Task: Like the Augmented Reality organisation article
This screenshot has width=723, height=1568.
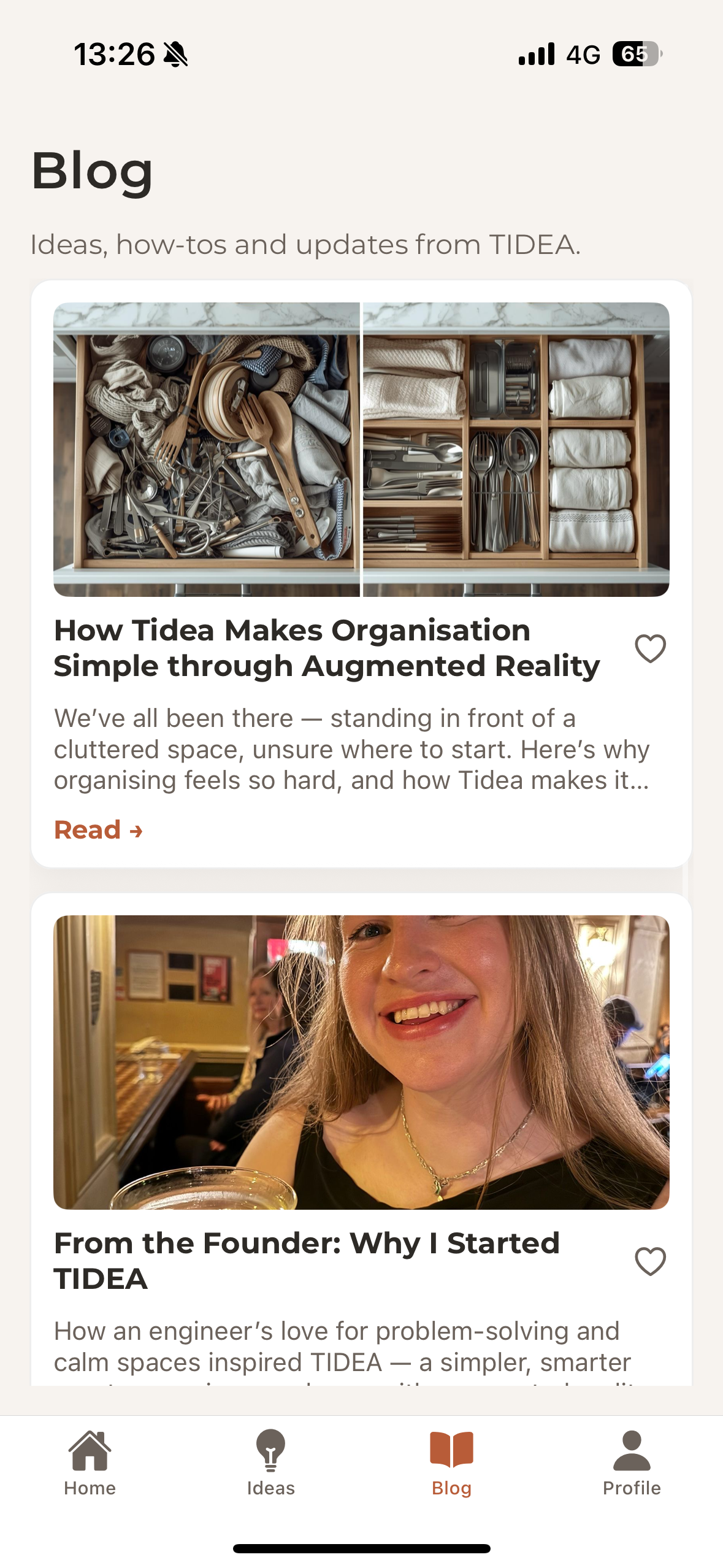Action: tap(650, 648)
